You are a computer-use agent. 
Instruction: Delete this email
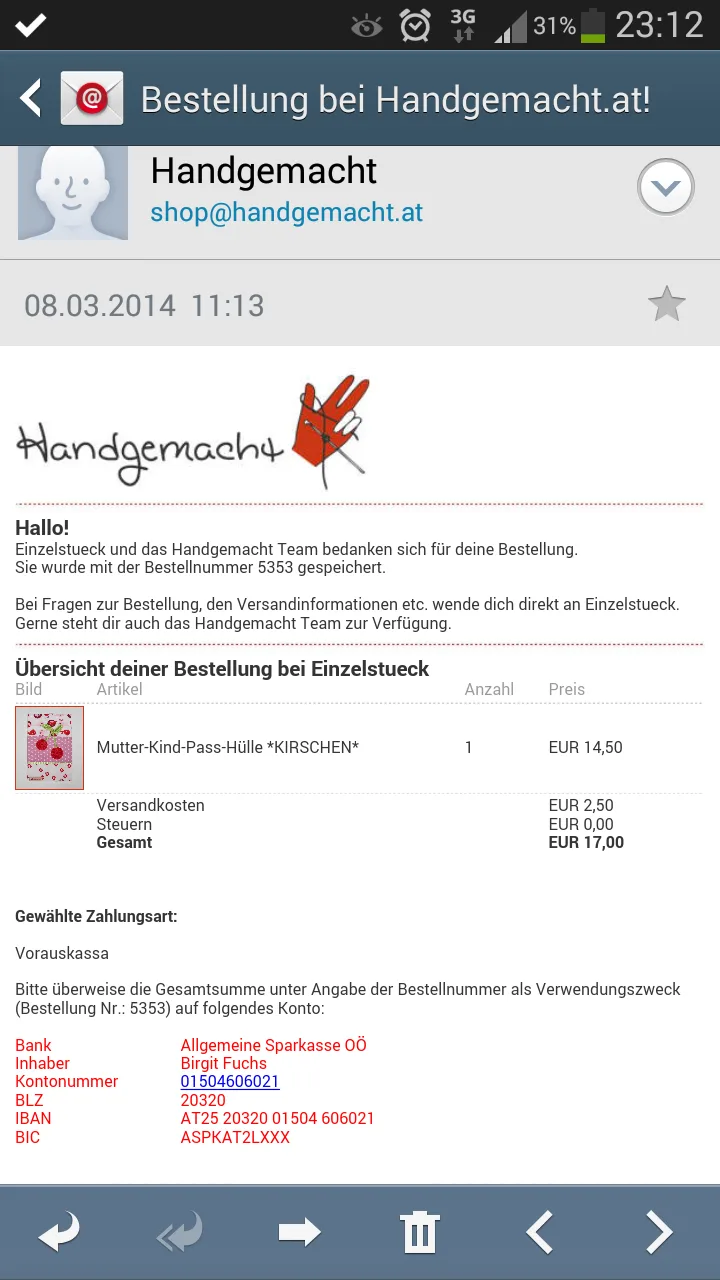click(x=420, y=1232)
